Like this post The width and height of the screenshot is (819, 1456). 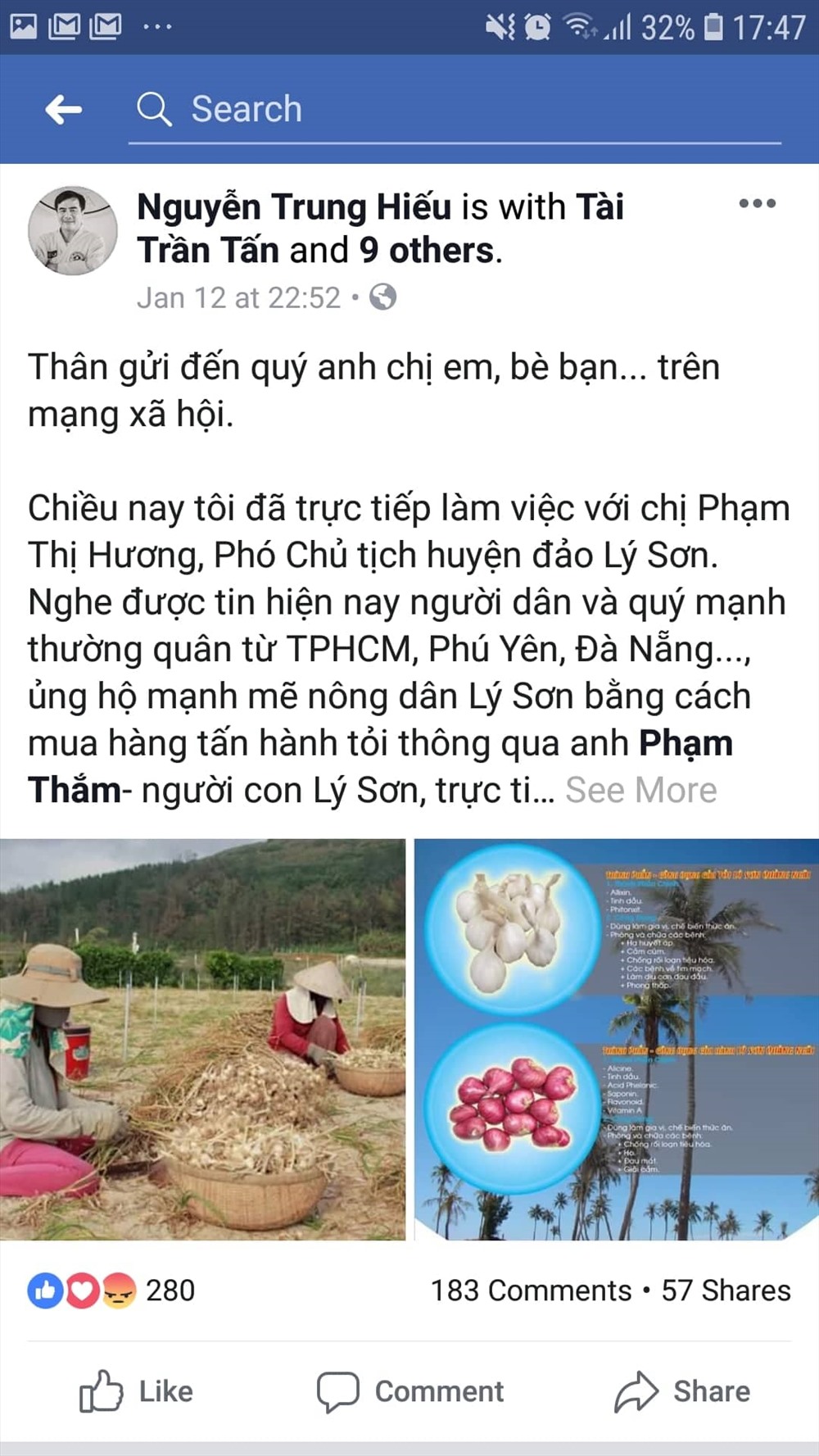pos(136,1391)
